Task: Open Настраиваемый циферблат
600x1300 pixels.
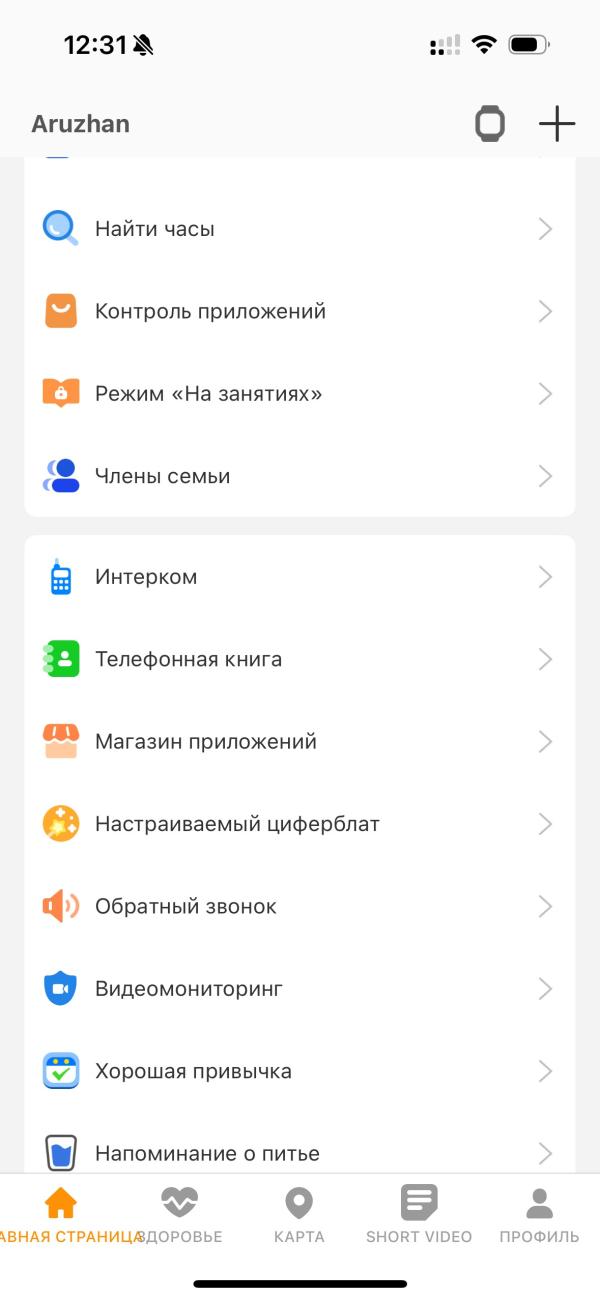Action: click(300, 824)
